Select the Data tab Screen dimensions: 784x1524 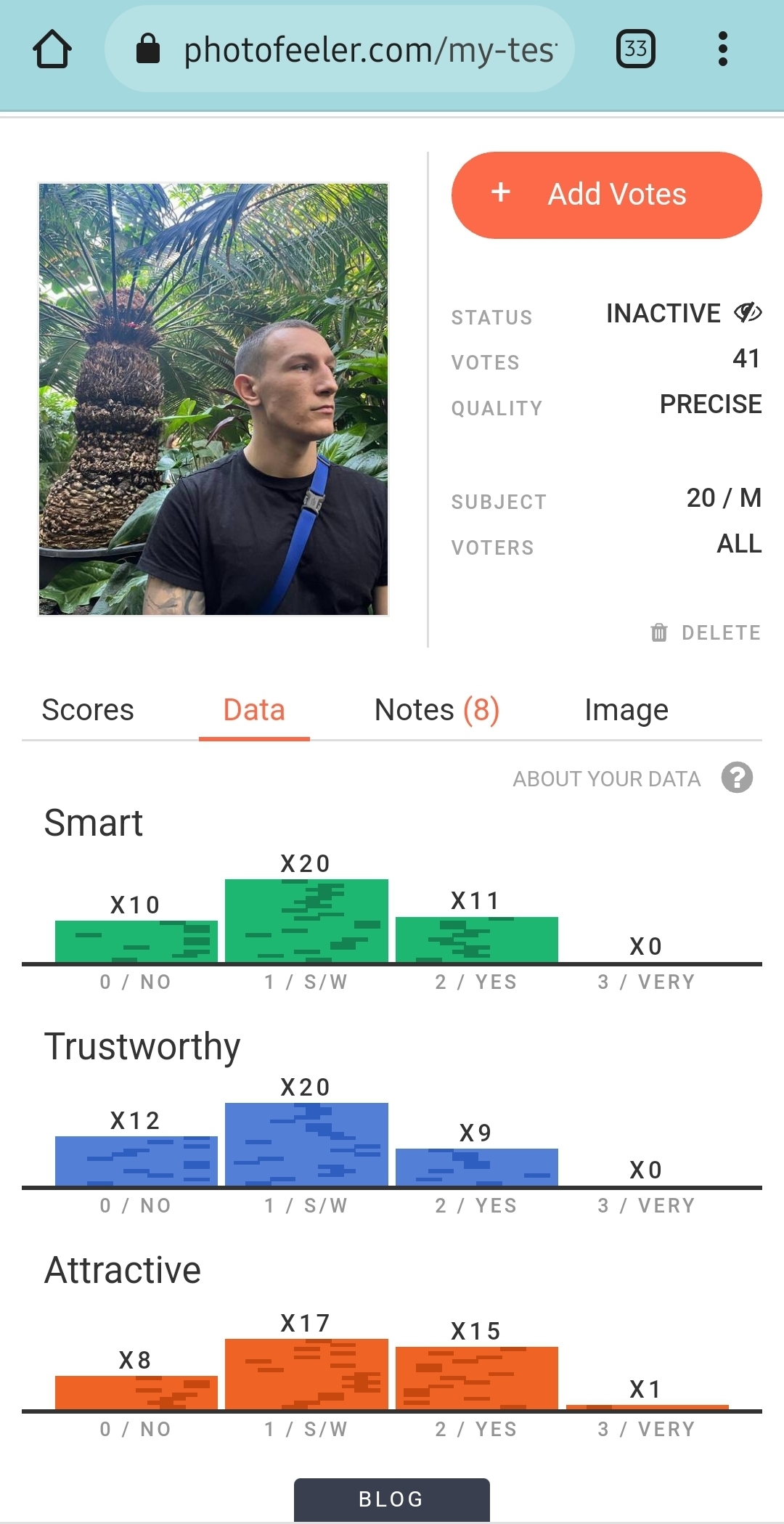pyautogui.click(x=254, y=710)
